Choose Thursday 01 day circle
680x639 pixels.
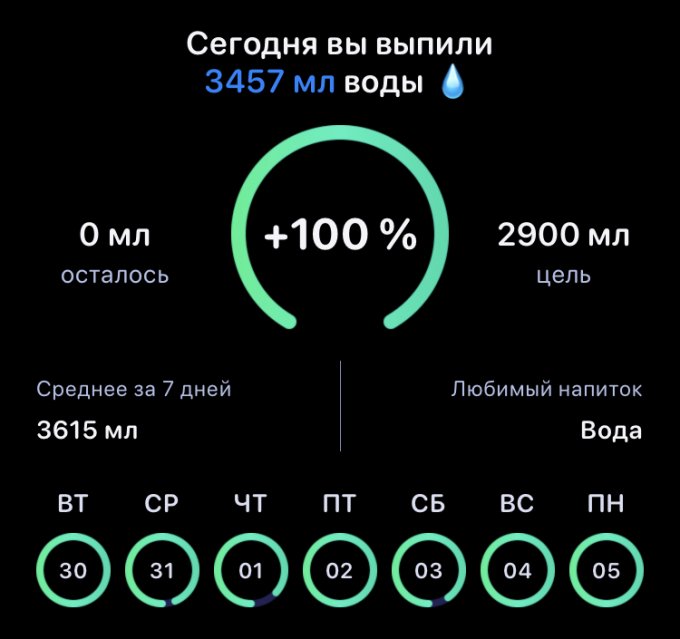(x=251, y=571)
